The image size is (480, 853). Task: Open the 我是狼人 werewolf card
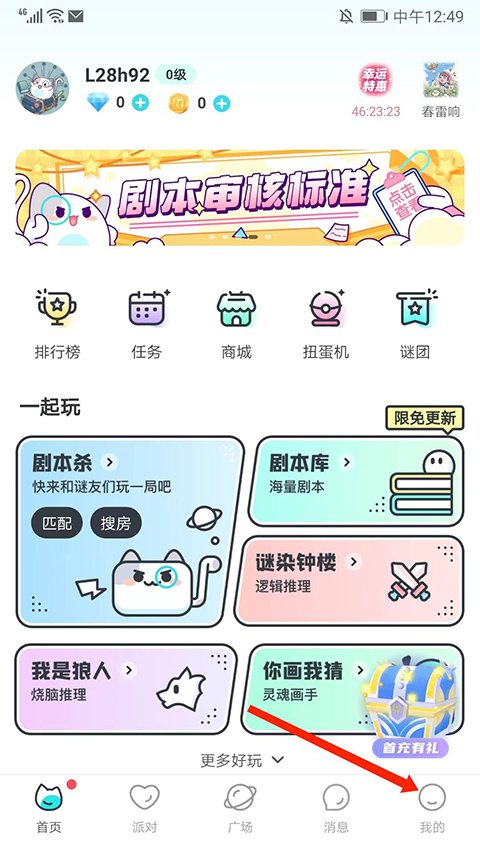126,689
